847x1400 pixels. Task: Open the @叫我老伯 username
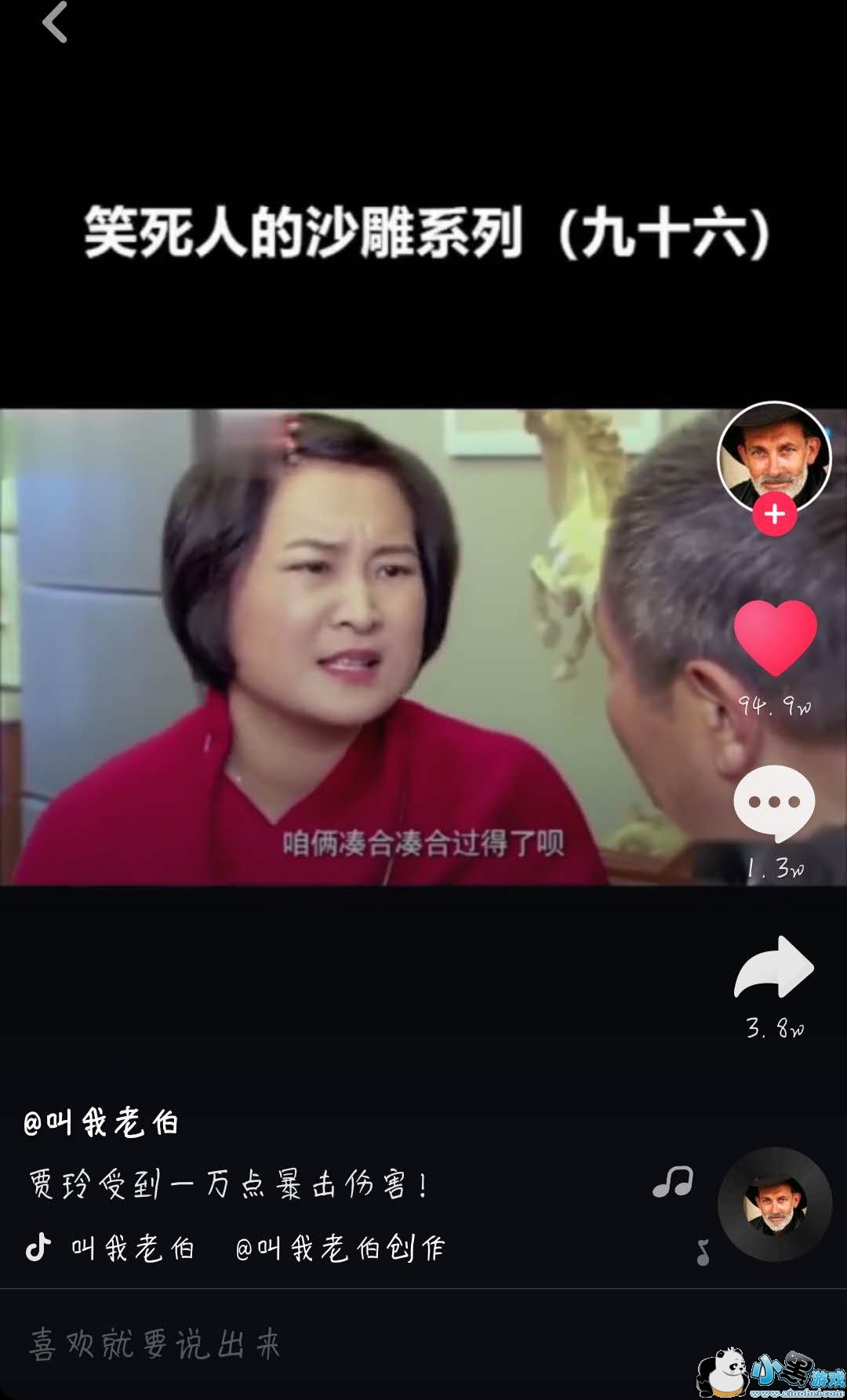coord(101,1122)
